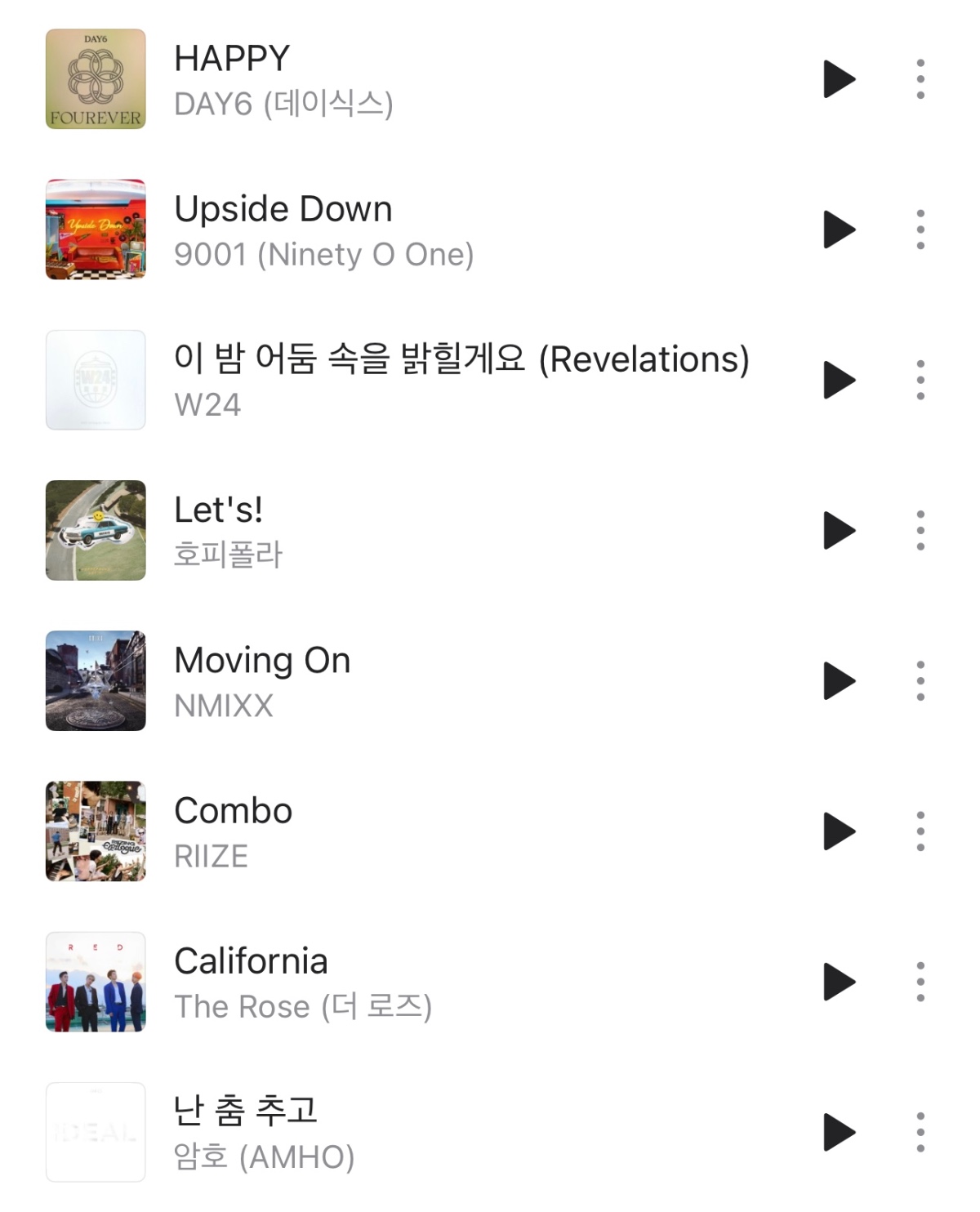Open more options for California
This screenshot has width=980, height=1212.
point(920,982)
